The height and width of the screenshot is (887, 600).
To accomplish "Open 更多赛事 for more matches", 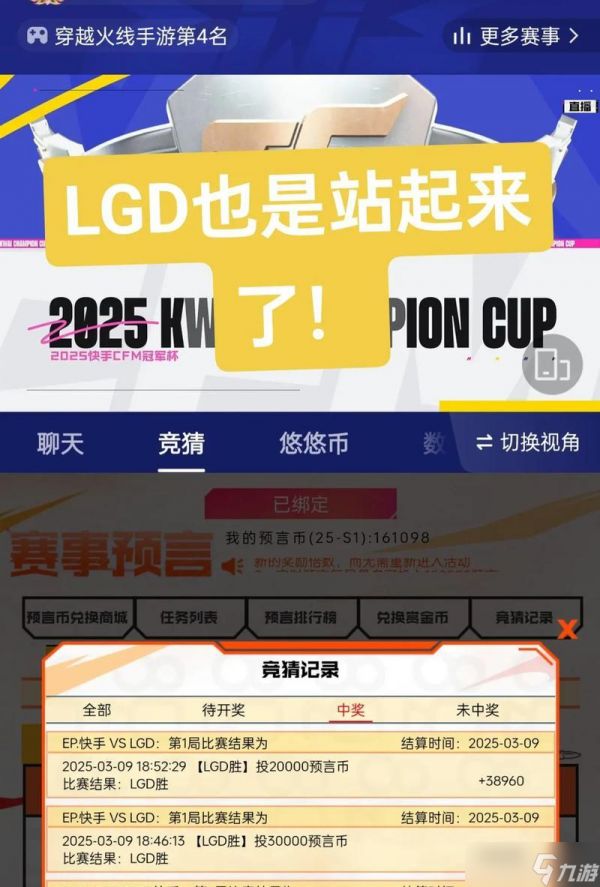I will (514, 37).
